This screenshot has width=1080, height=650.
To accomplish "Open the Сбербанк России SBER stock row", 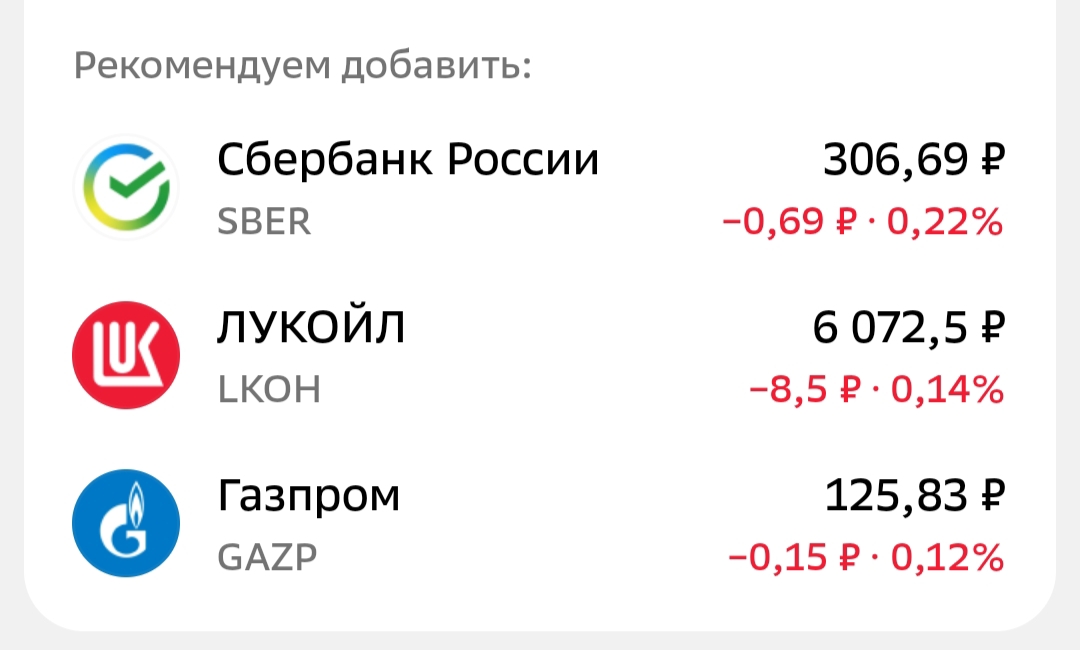I will (x=540, y=188).
